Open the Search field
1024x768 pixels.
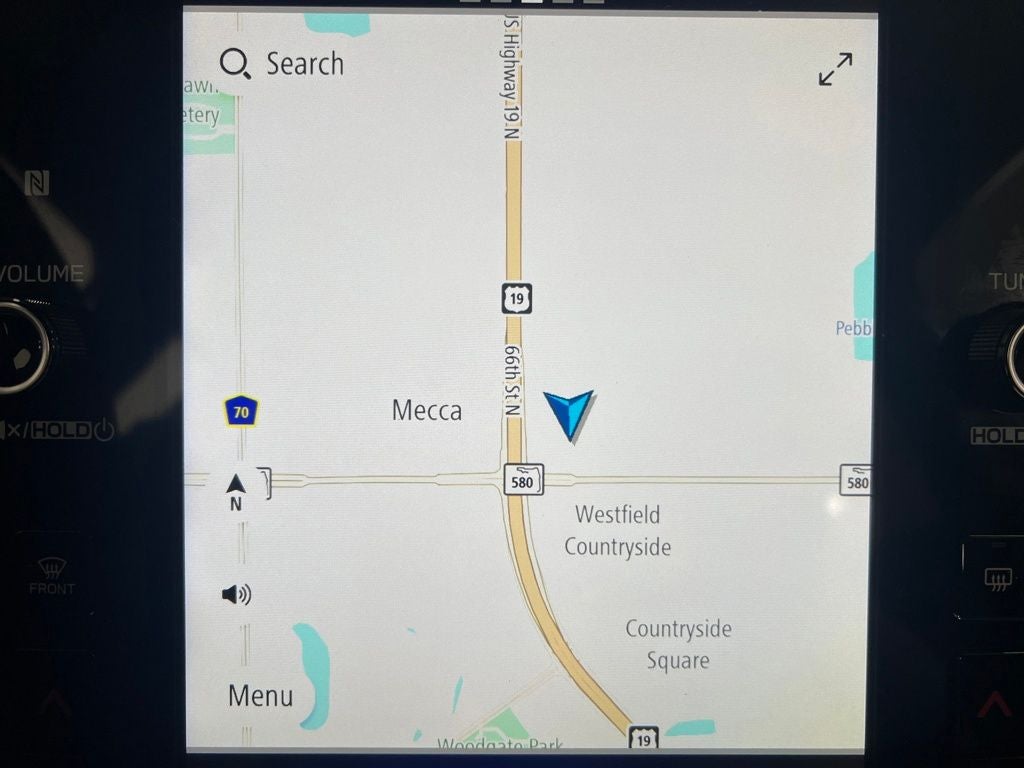(x=281, y=64)
